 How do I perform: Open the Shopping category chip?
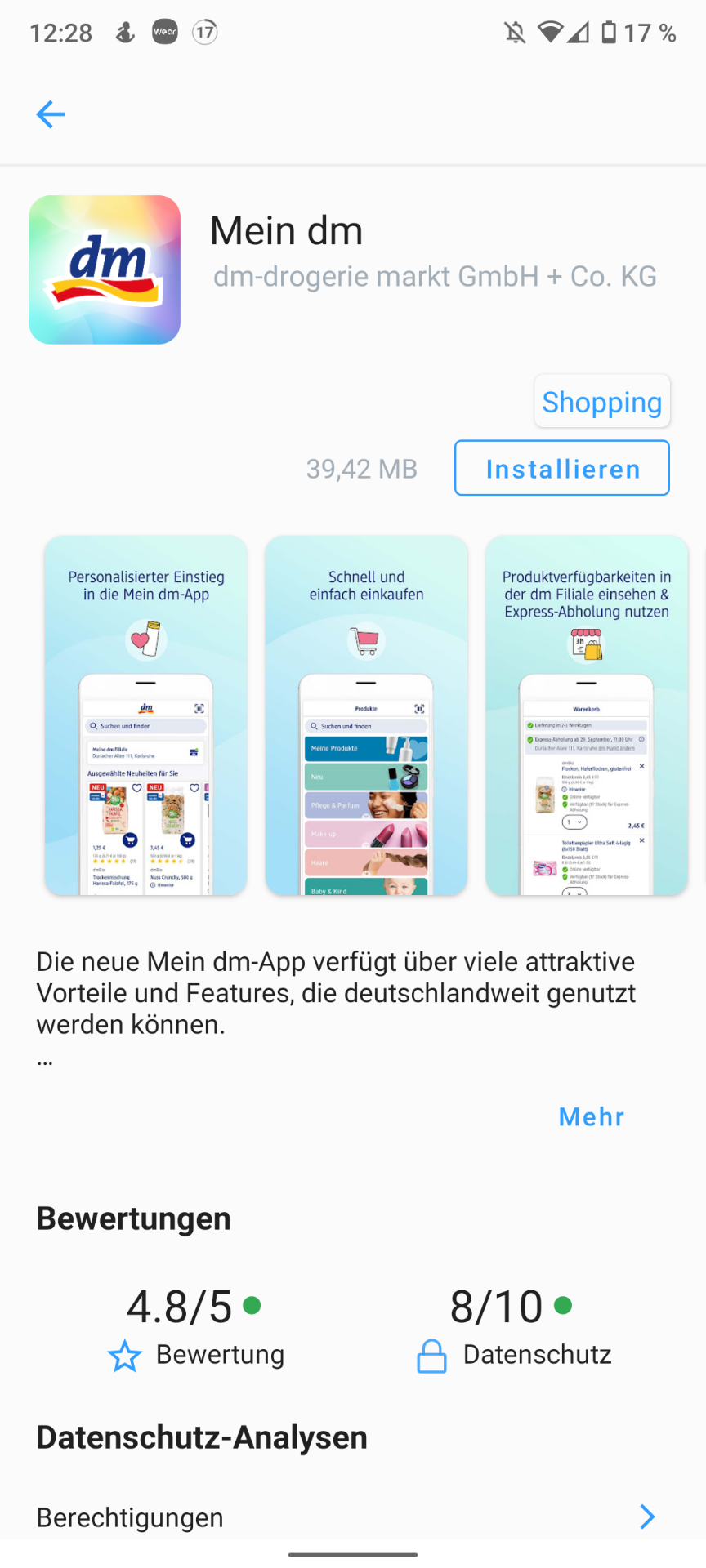point(602,401)
